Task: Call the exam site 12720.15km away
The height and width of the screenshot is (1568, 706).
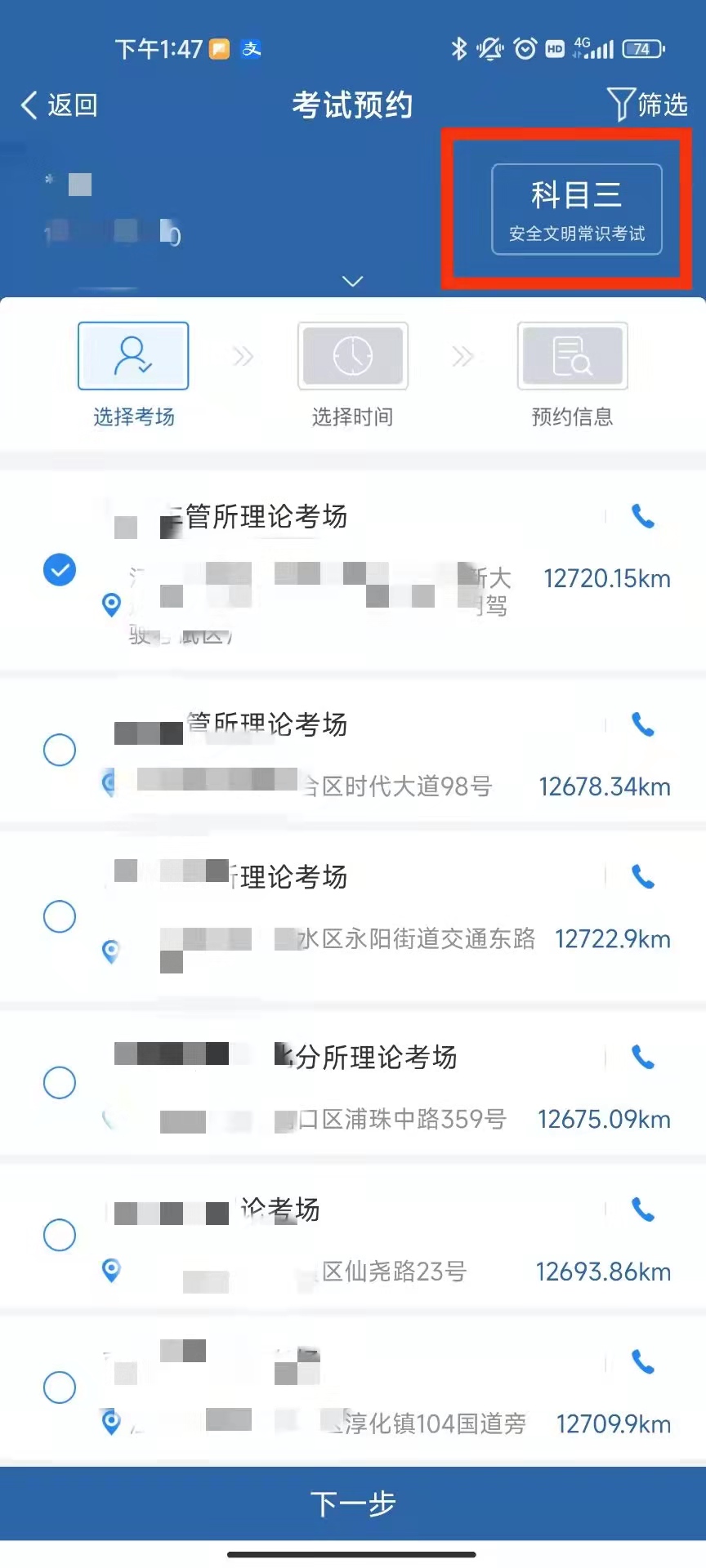Action: coord(643,516)
